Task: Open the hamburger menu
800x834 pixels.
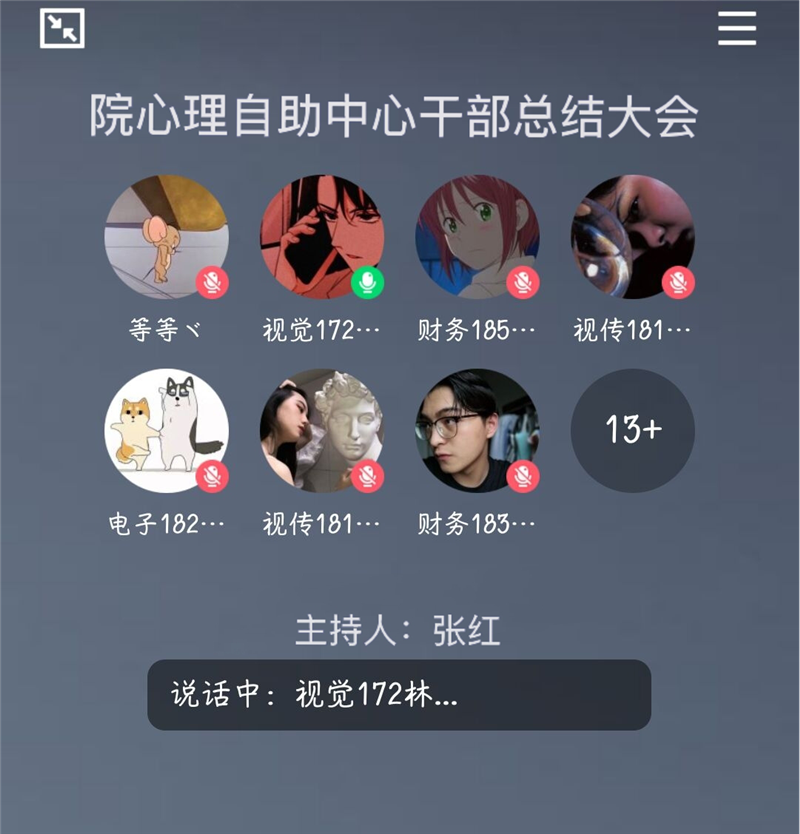Action: point(737,29)
